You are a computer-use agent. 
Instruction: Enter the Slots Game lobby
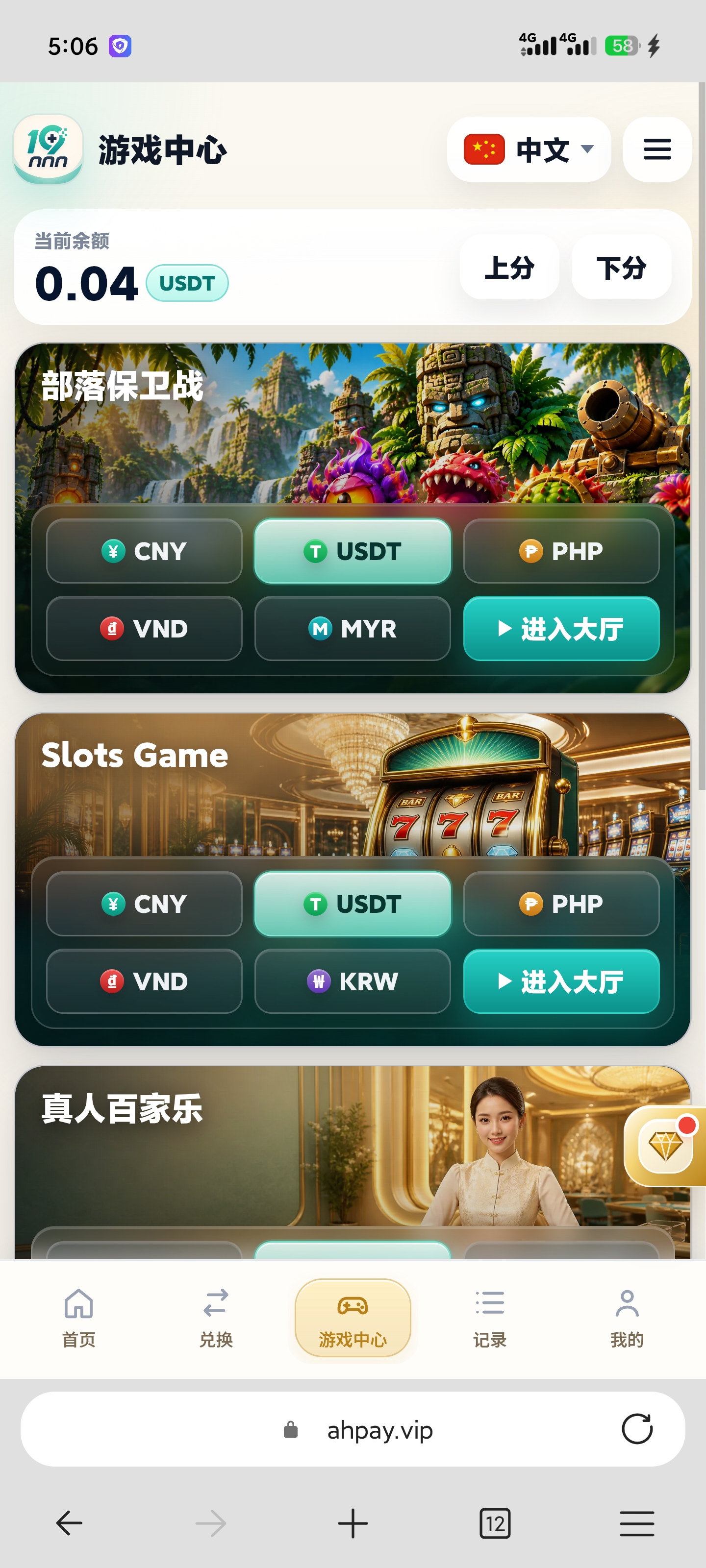561,980
